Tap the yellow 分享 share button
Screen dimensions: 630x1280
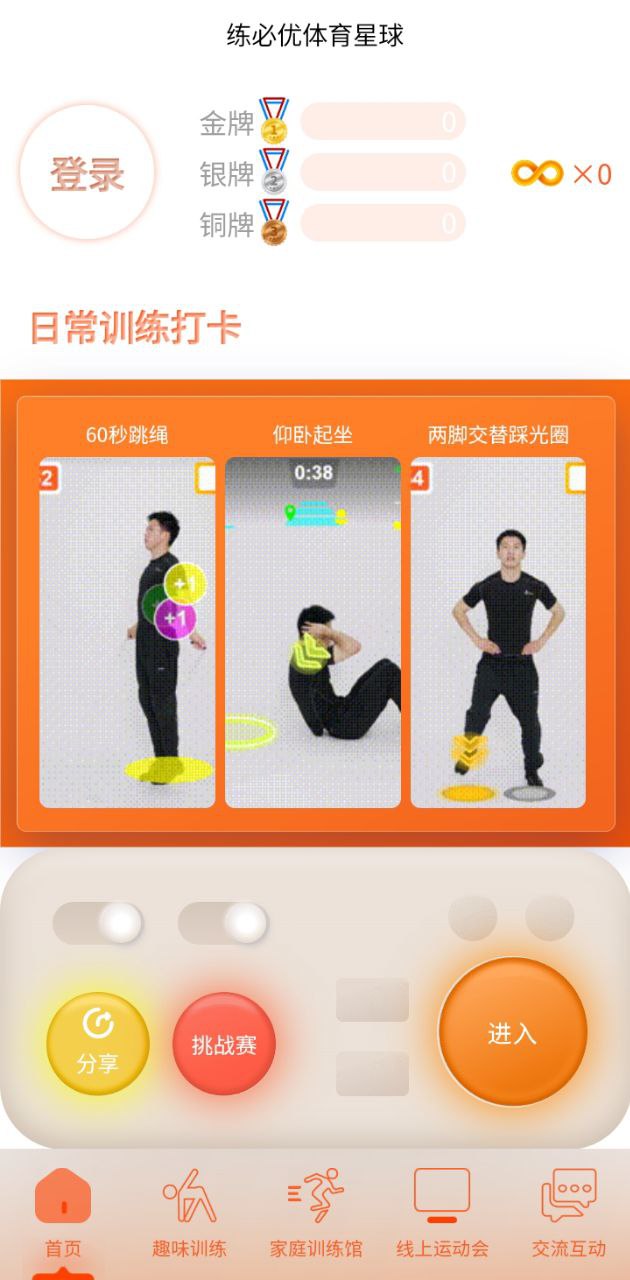pos(98,1043)
